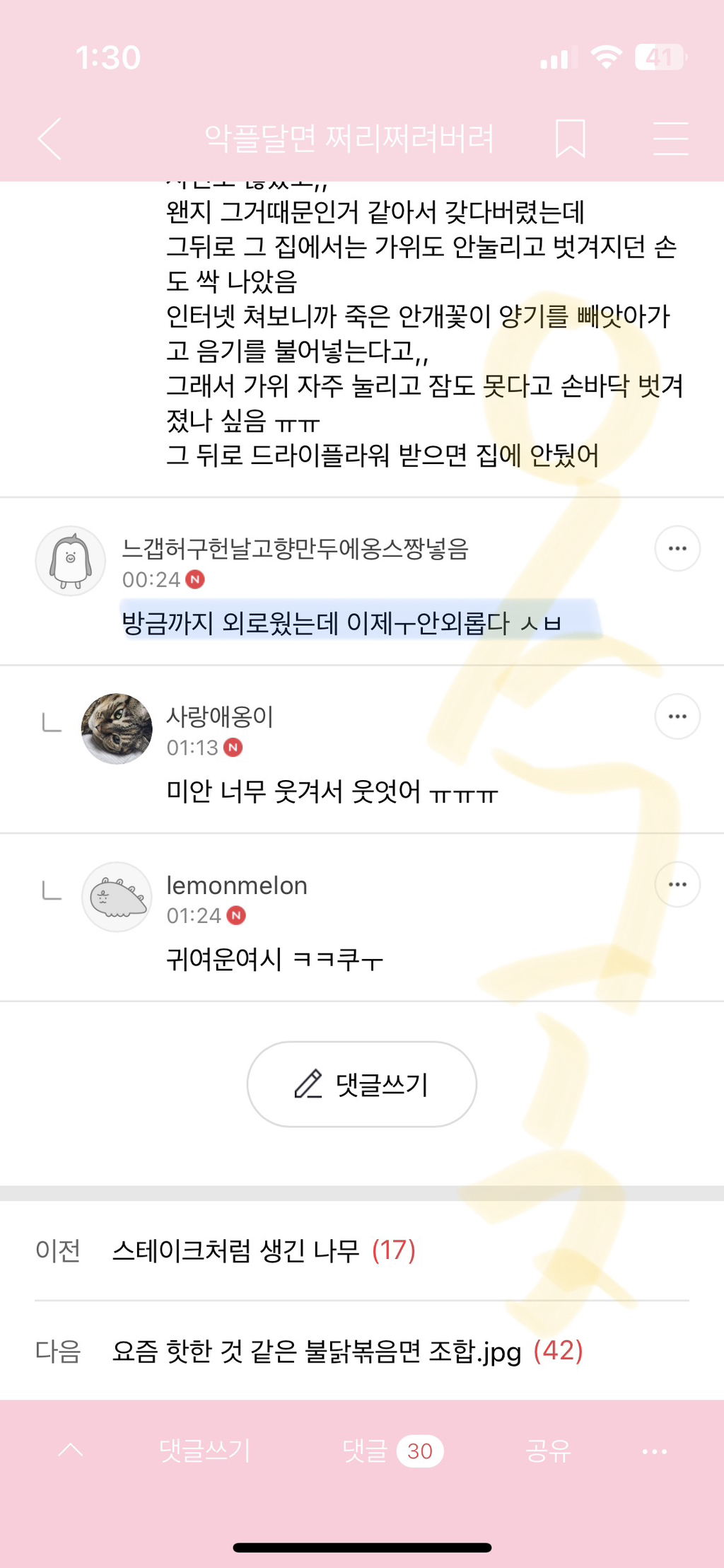This screenshot has height=1568, width=724.
Task: Open the hamburger menu in the header
Action: point(670,138)
